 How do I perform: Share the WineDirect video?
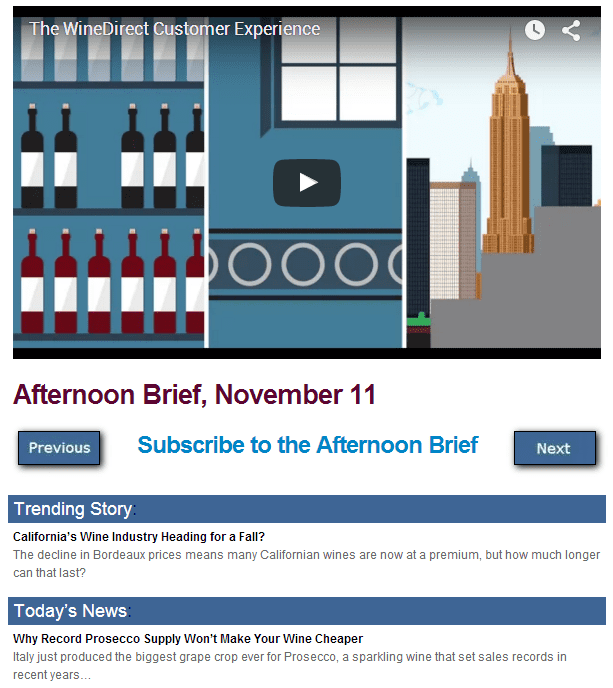point(571,30)
